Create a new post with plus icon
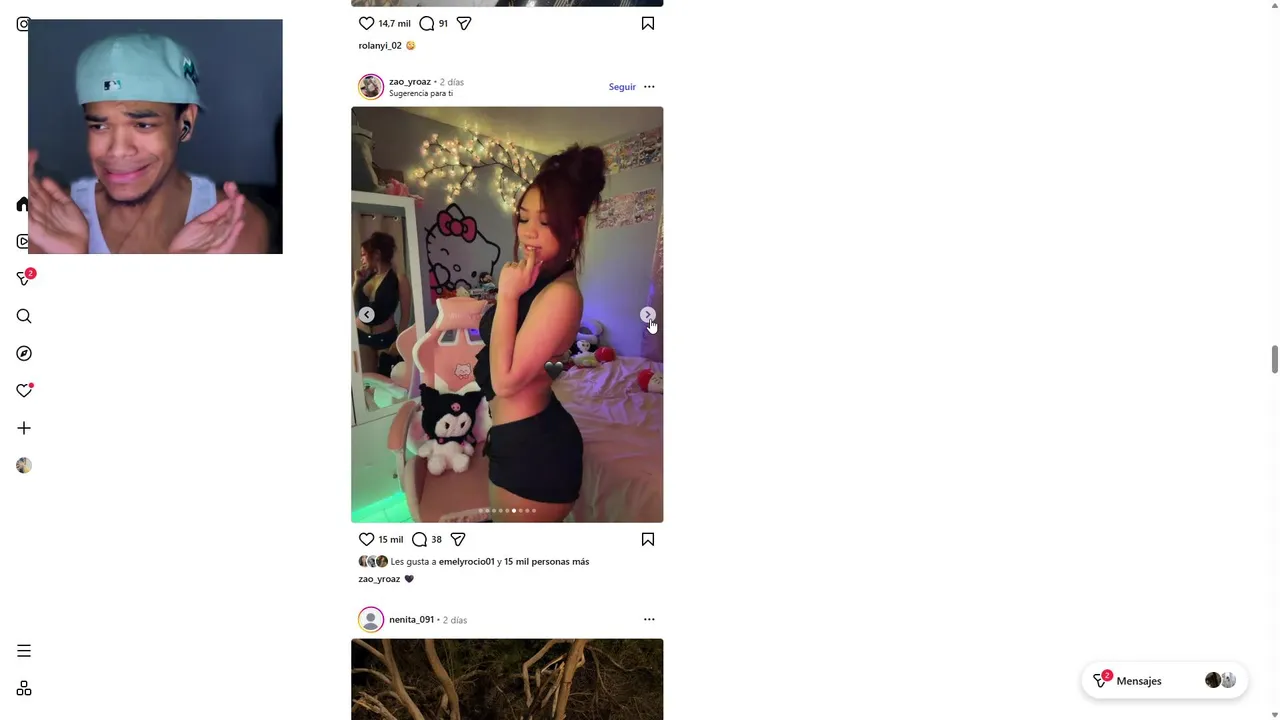 (x=24, y=428)
